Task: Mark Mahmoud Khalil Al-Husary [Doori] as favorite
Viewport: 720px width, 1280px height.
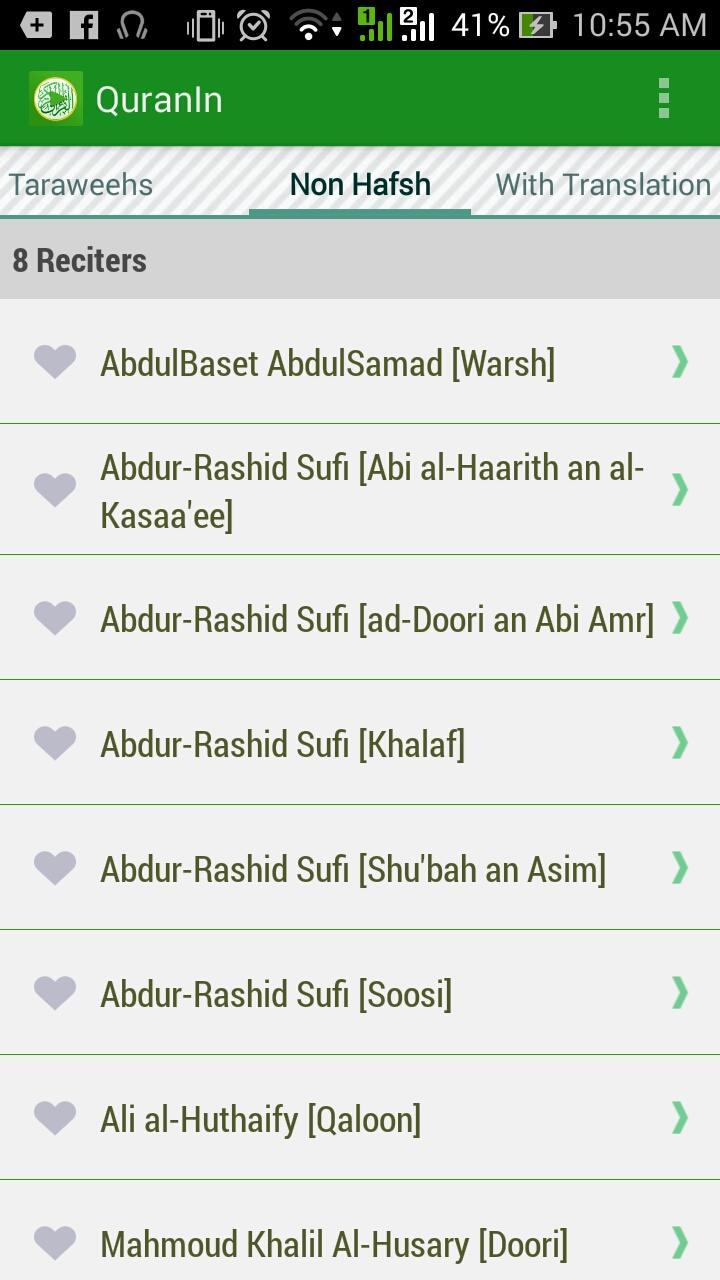Action: 55,1242
